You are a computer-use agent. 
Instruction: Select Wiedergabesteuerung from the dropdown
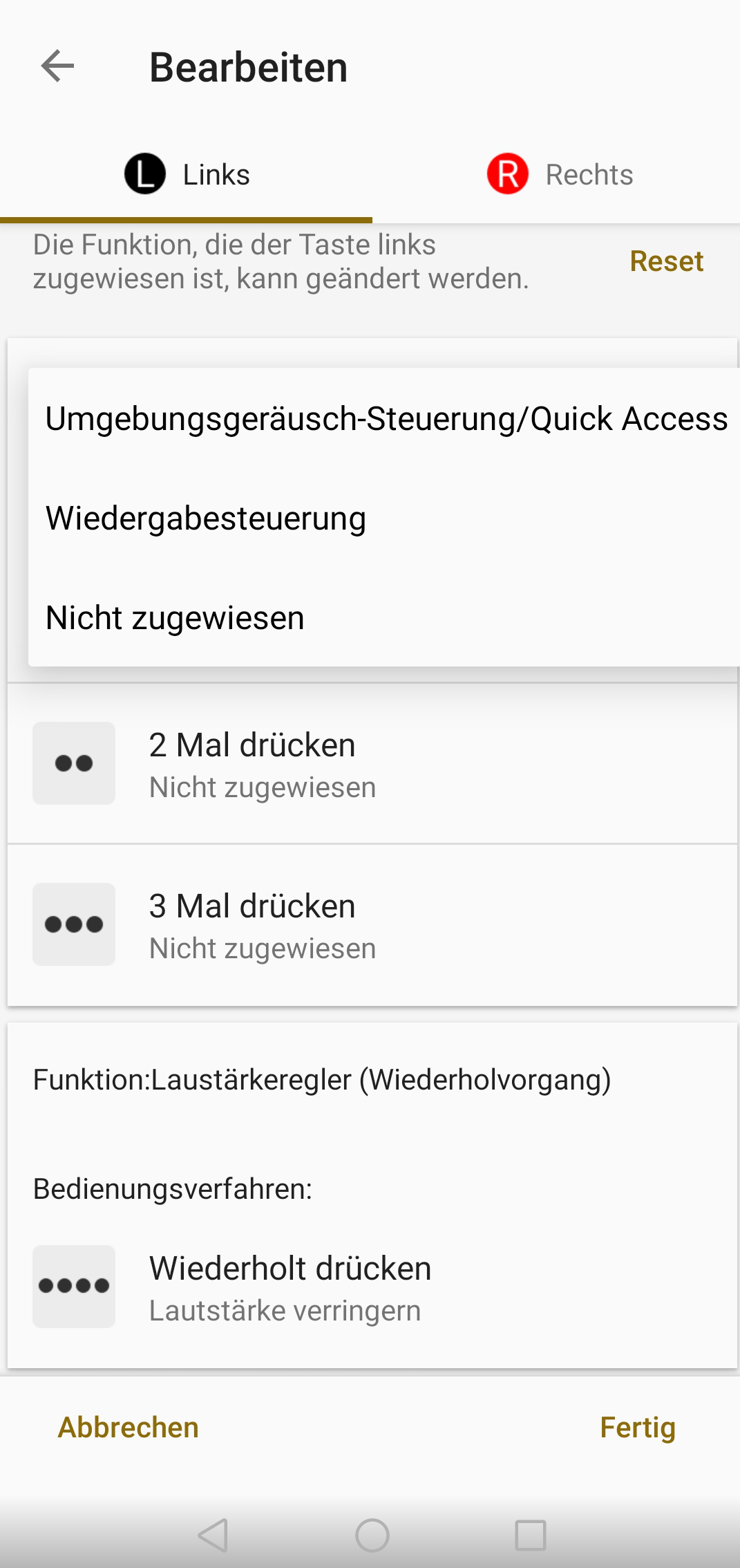[386, 518]
